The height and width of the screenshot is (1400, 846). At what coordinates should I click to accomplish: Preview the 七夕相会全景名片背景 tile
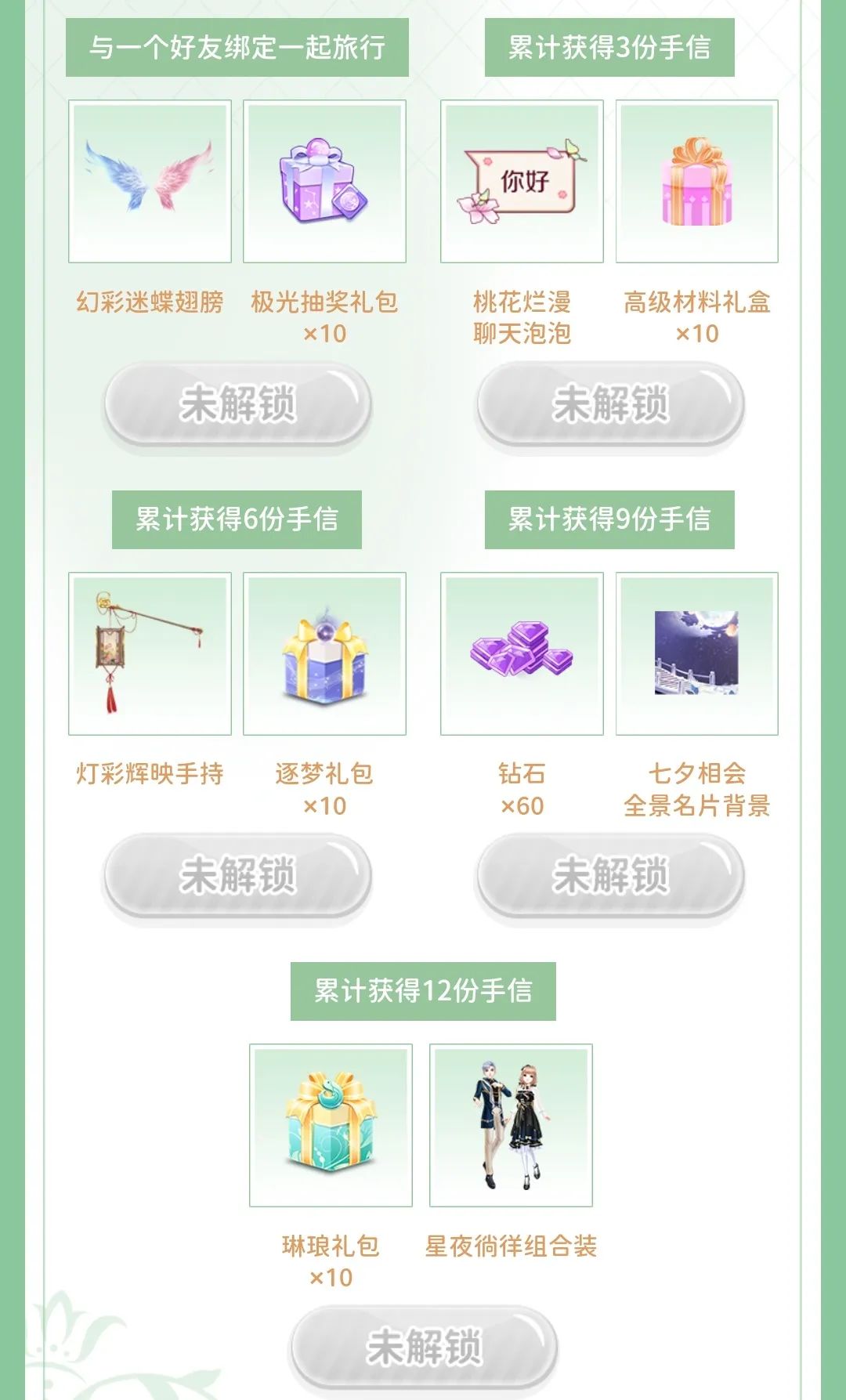pos(697,653)
